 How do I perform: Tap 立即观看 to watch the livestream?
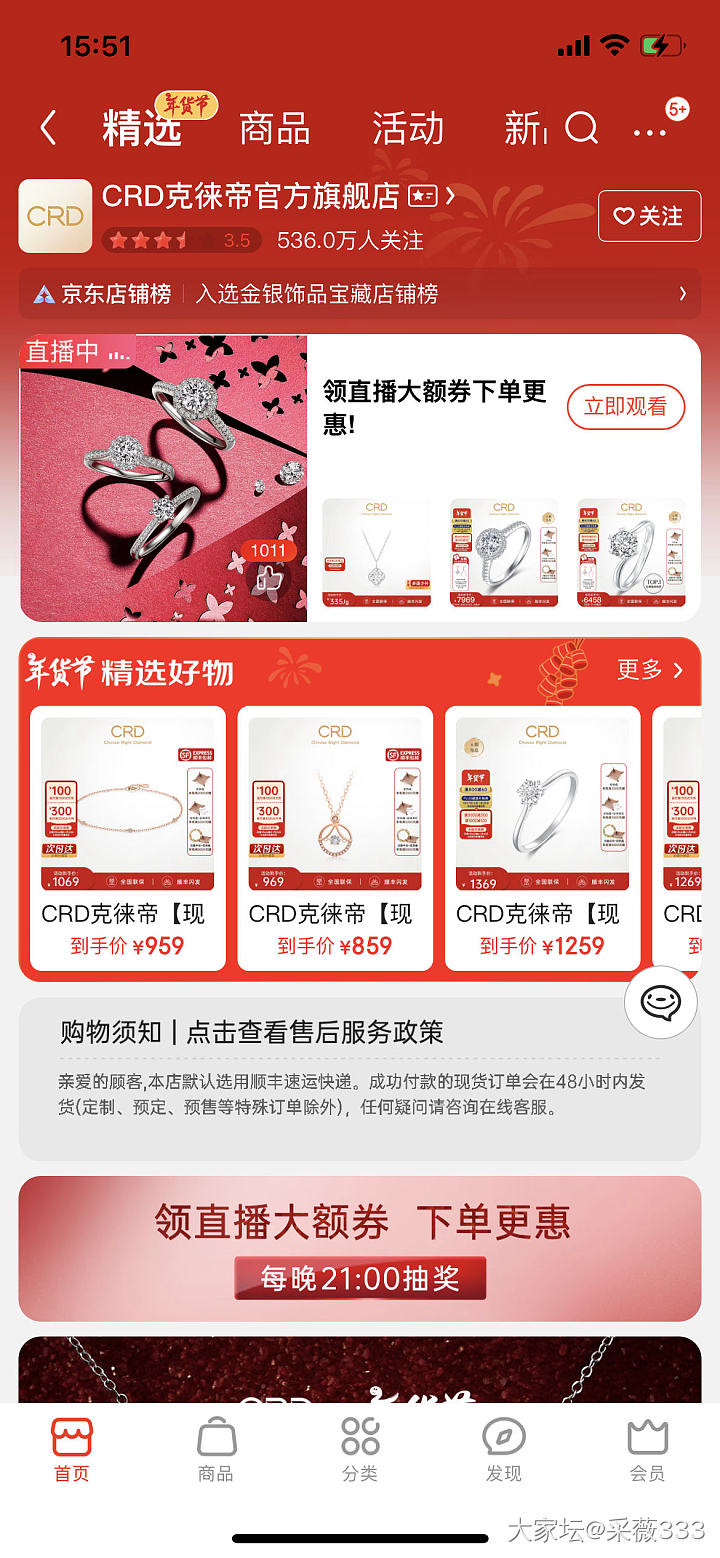[626, 407]
